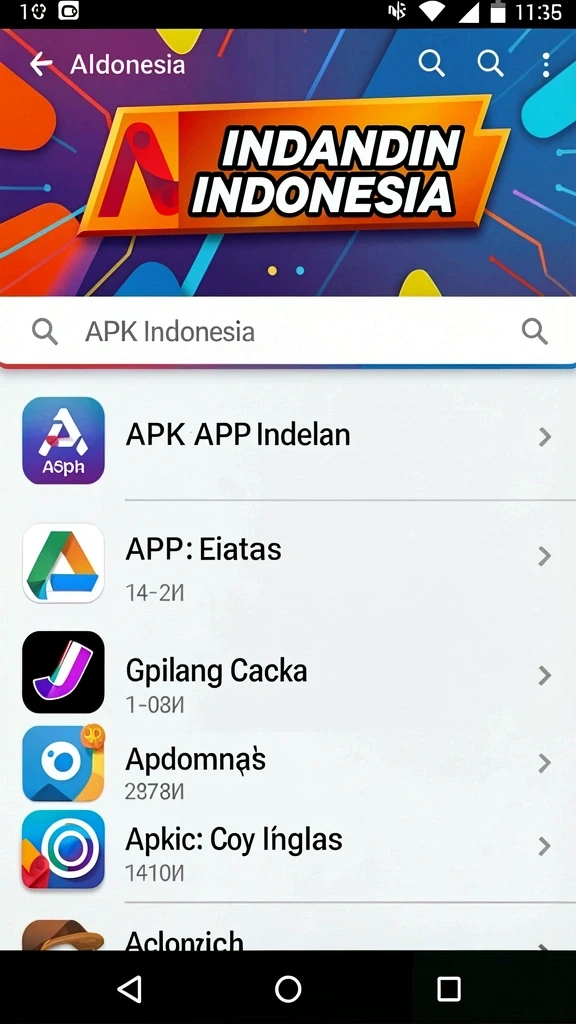Tap the APK Indonesia search field
Screen dimensions: 576x1024
tap(288, 332)
